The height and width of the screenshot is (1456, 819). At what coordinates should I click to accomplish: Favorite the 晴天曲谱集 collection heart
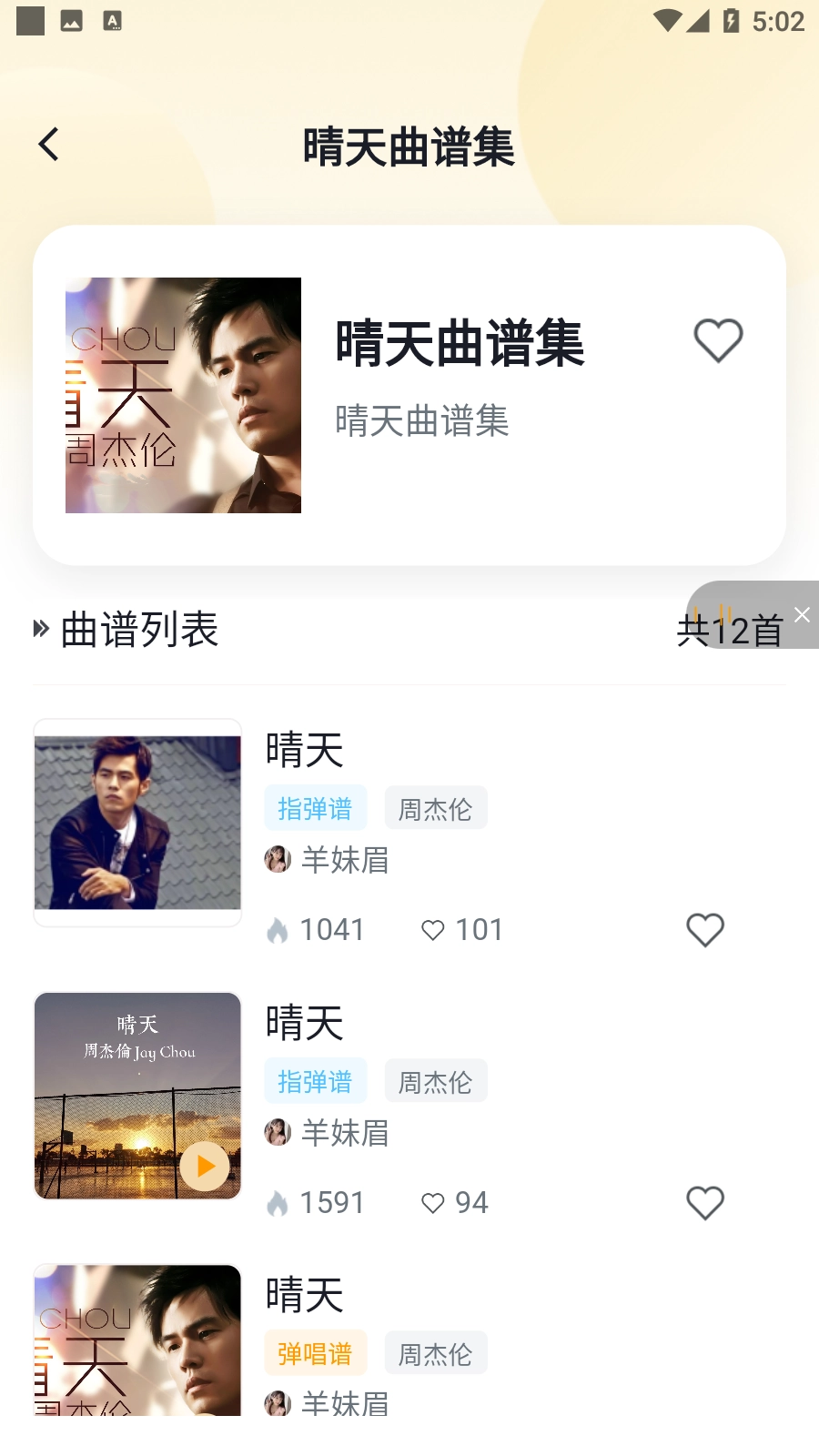coord(718,341)
